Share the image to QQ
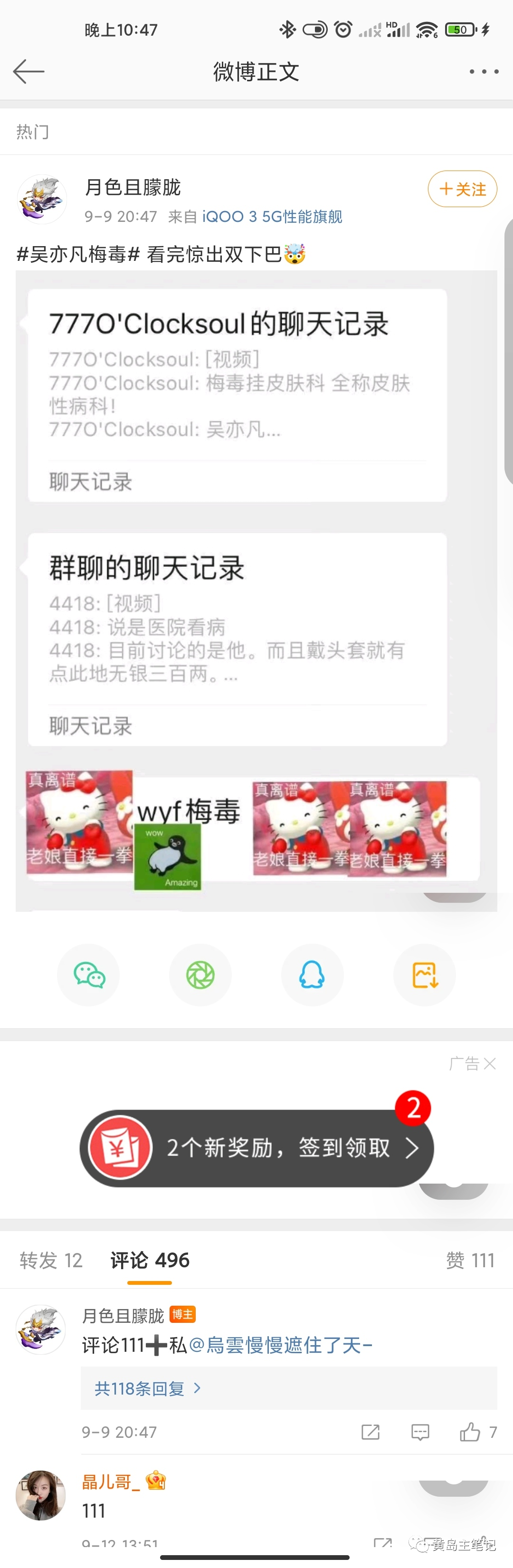513x1568 pixels. pos(312,975)
